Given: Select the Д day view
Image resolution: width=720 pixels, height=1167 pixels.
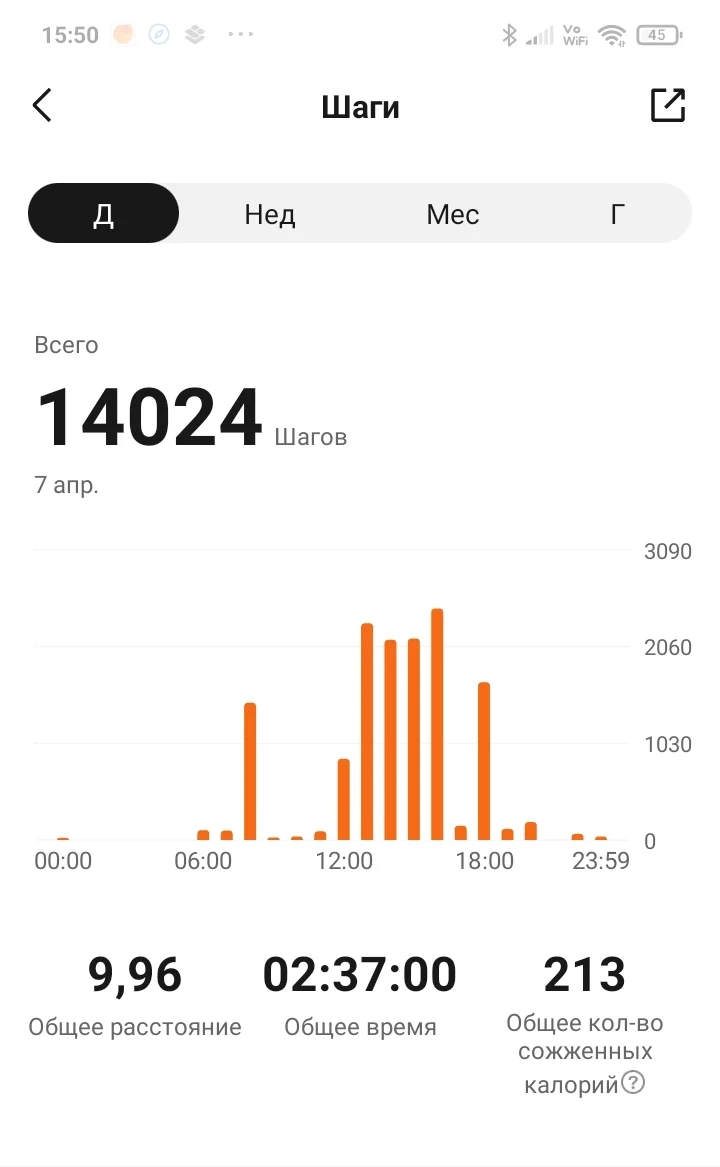Looking at the screenshot, I should (x=103, y=214).
